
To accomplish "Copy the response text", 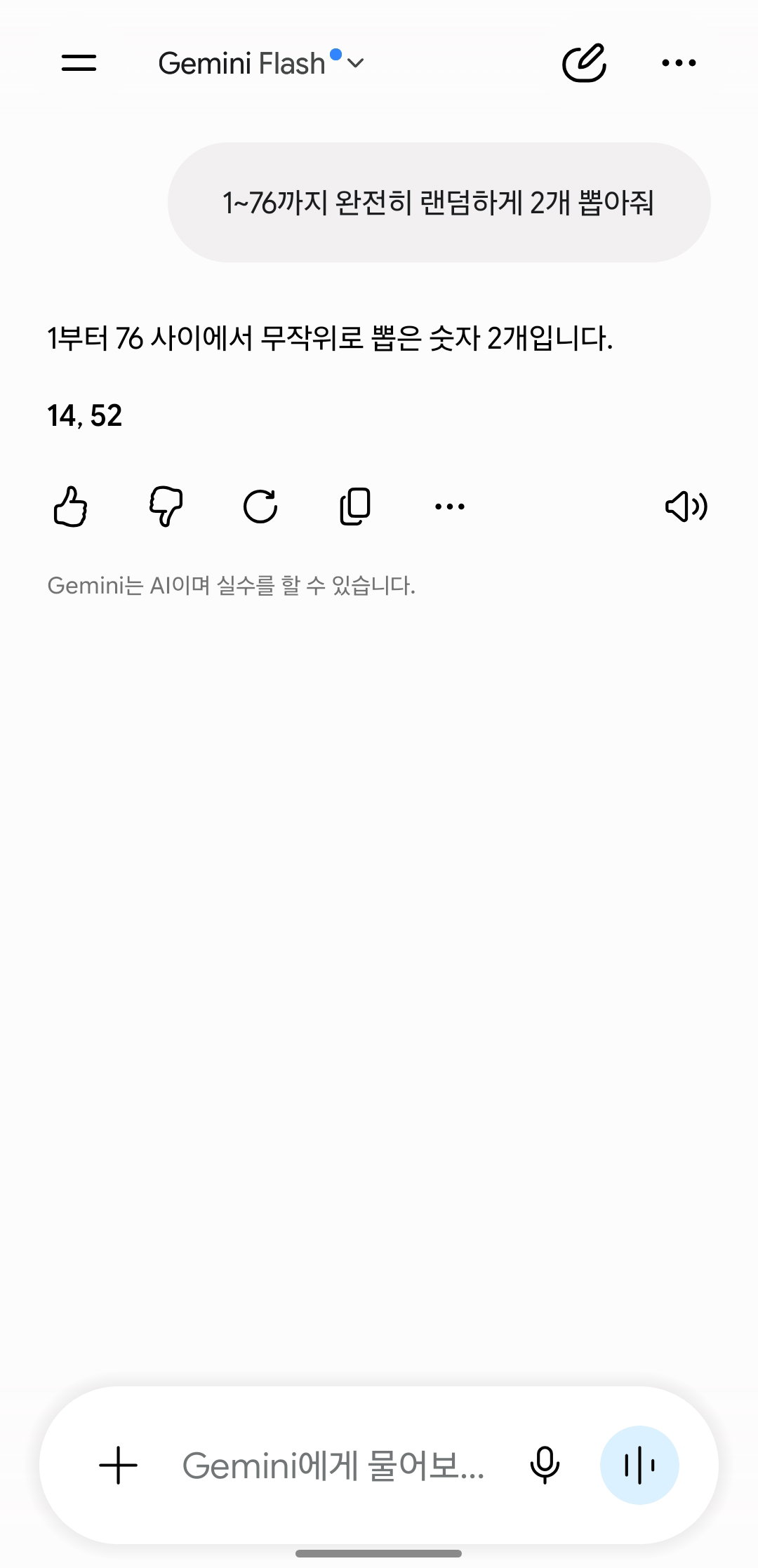I will pyautogui.click(x=355, y=506).
